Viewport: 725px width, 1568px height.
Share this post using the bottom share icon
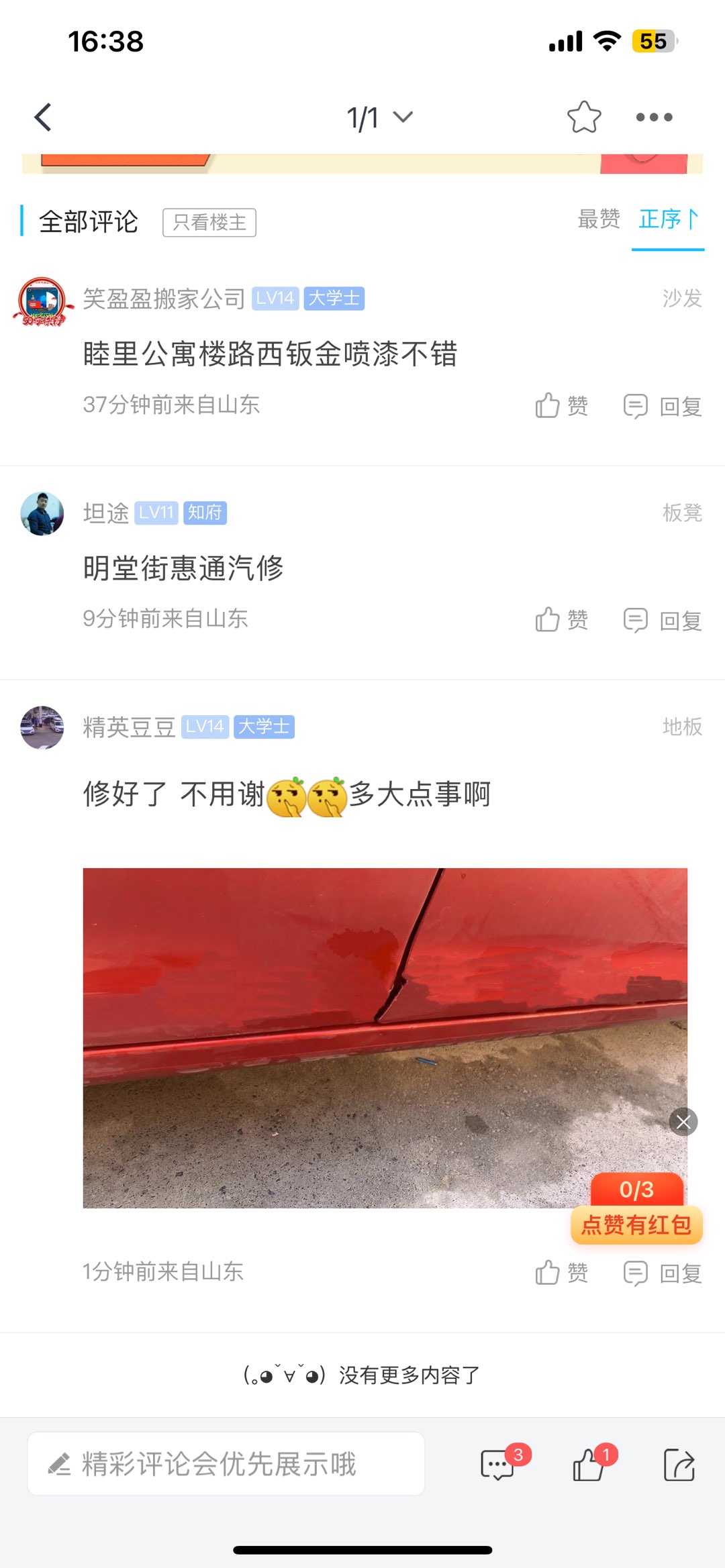[x=679, y=1465]
